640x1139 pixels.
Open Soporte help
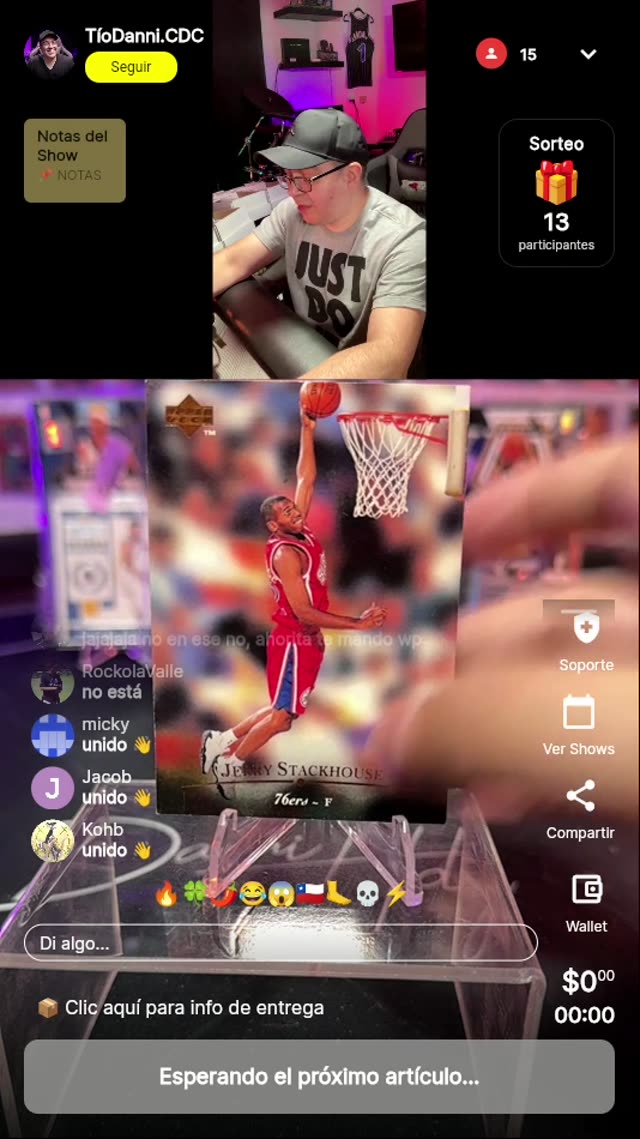click(x=586, y=640)
